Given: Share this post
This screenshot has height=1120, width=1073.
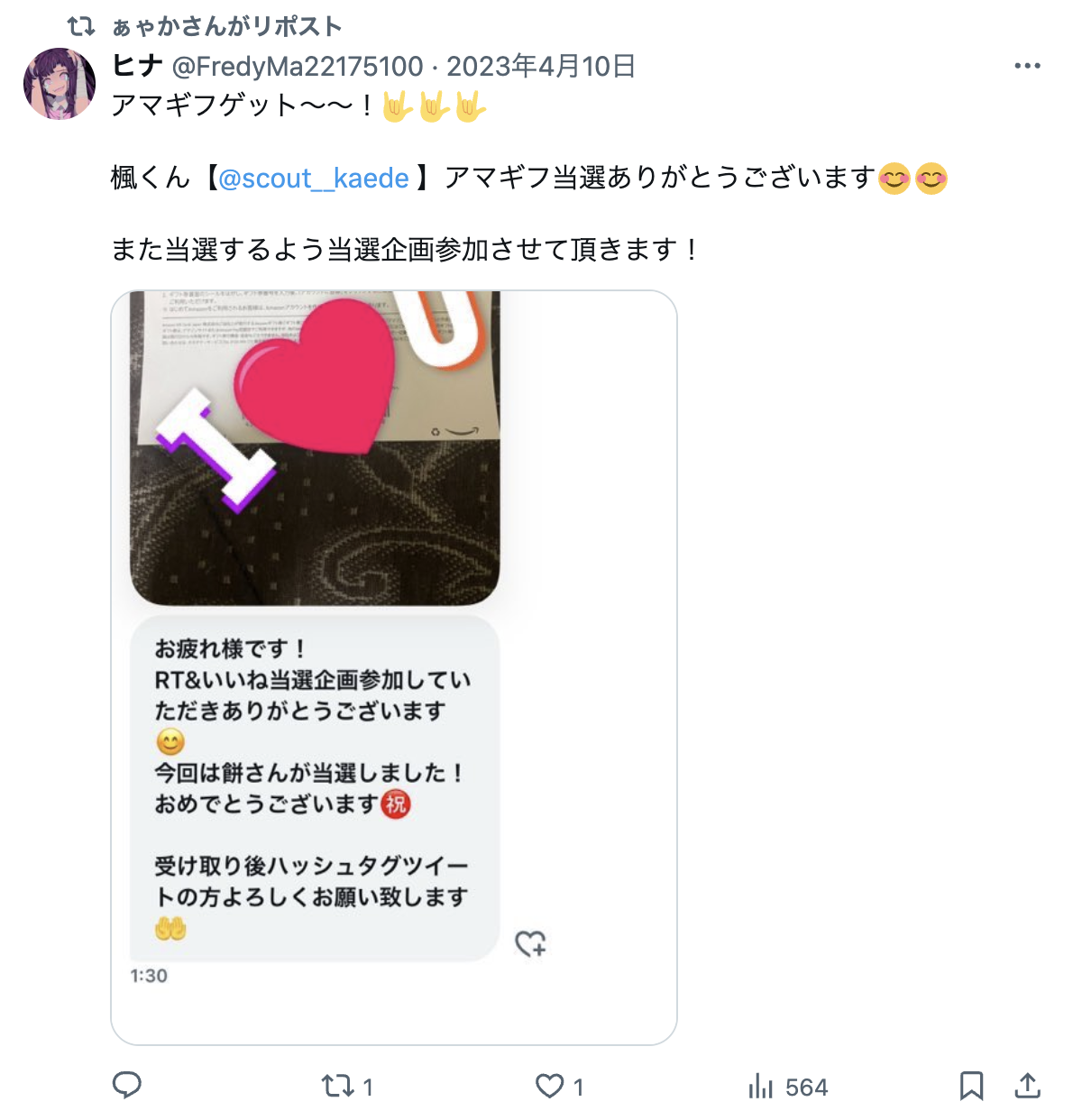Looking at the screenshot, I should point(1027,1086).
